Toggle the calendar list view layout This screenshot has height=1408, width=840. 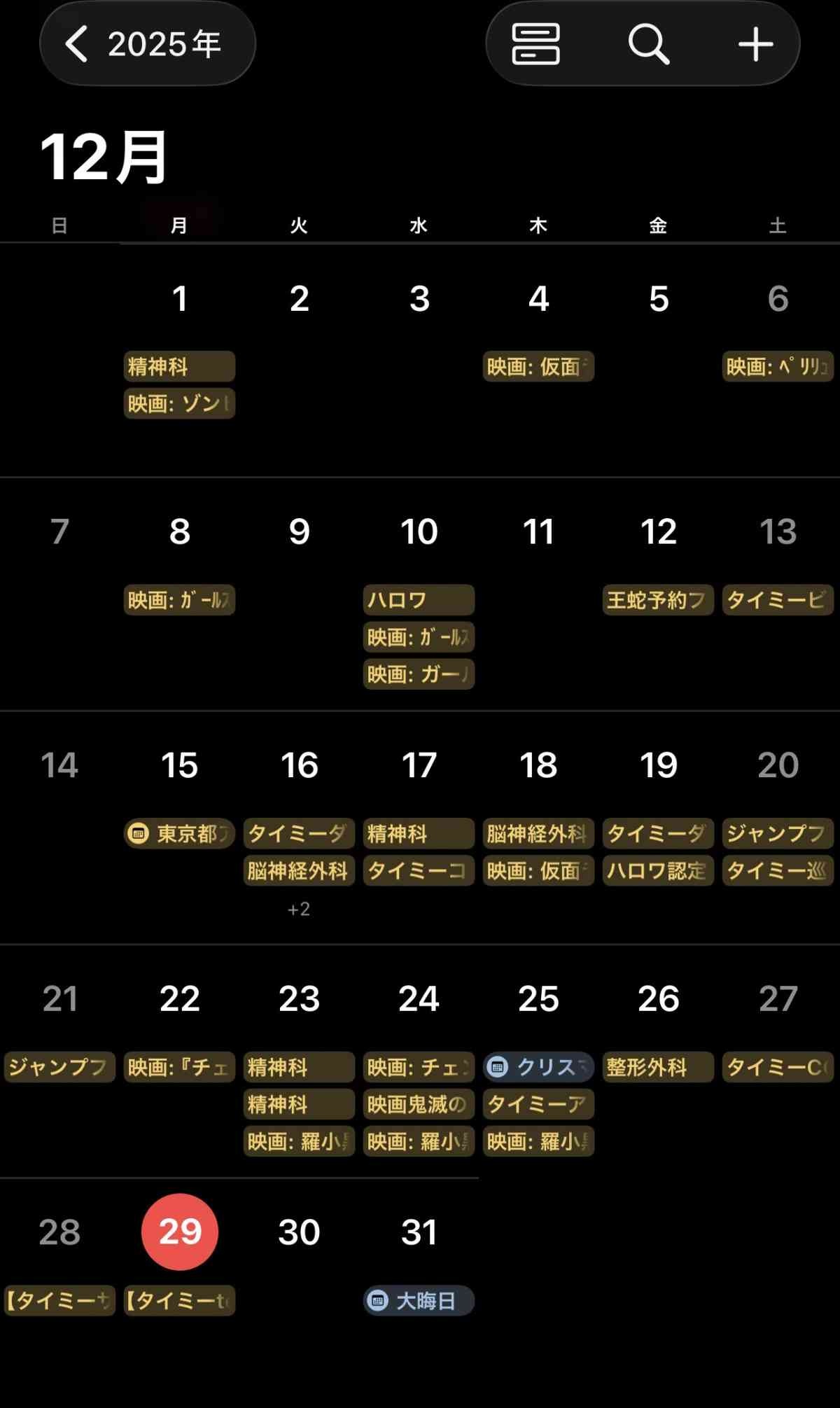[535, 43]
